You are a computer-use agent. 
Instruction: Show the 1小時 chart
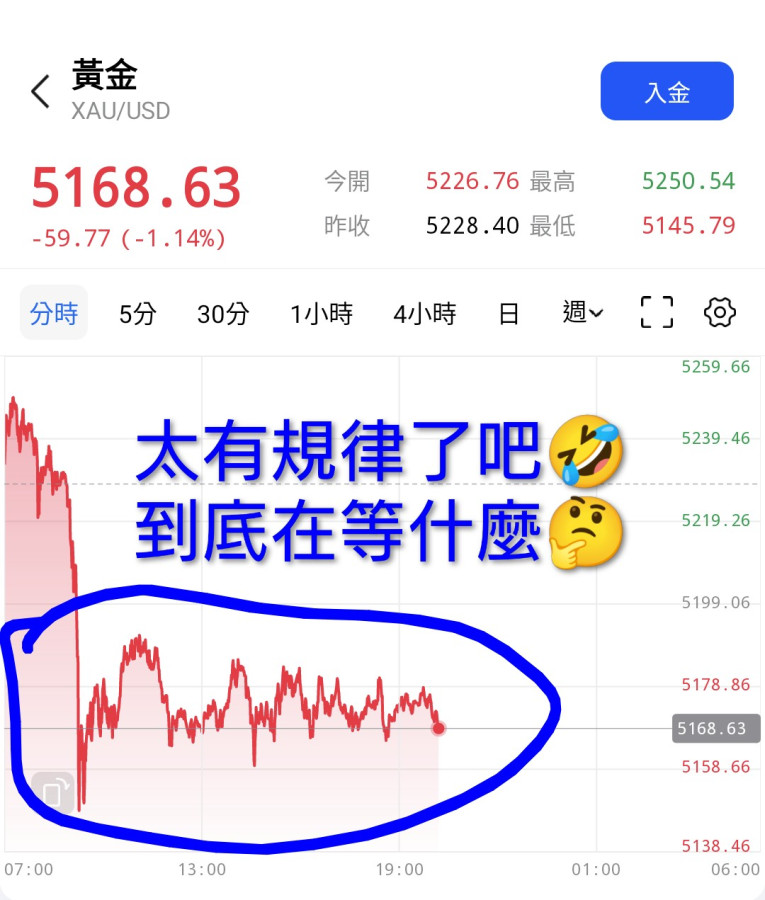coord(322,314)
